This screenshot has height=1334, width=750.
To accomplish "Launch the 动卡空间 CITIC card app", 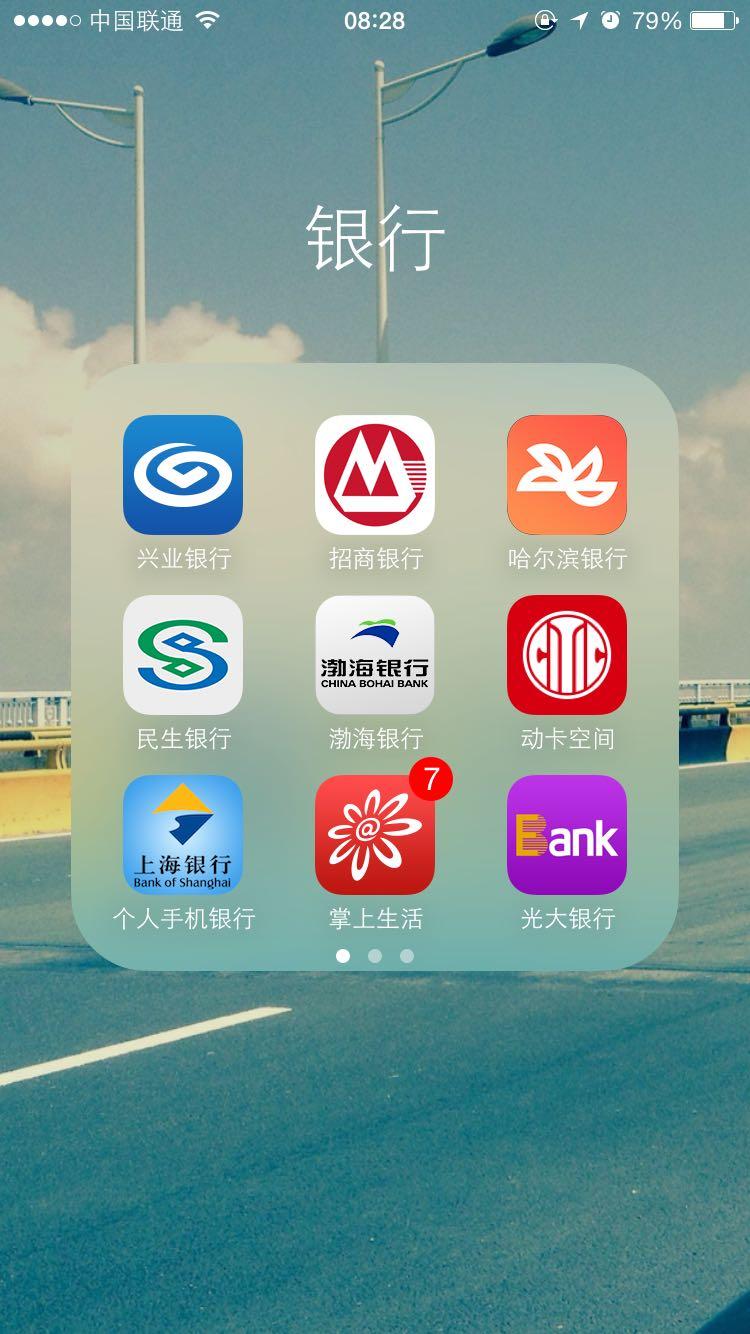I will (566, 654).
